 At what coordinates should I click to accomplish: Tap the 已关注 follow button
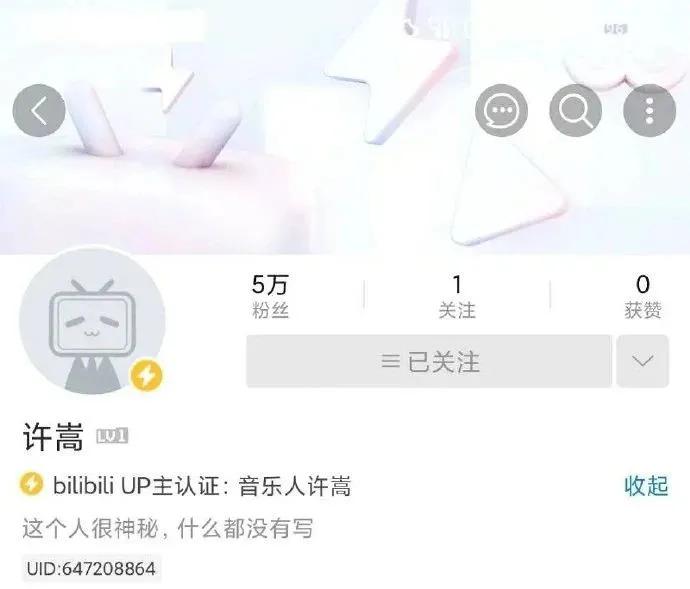[429, 361]
